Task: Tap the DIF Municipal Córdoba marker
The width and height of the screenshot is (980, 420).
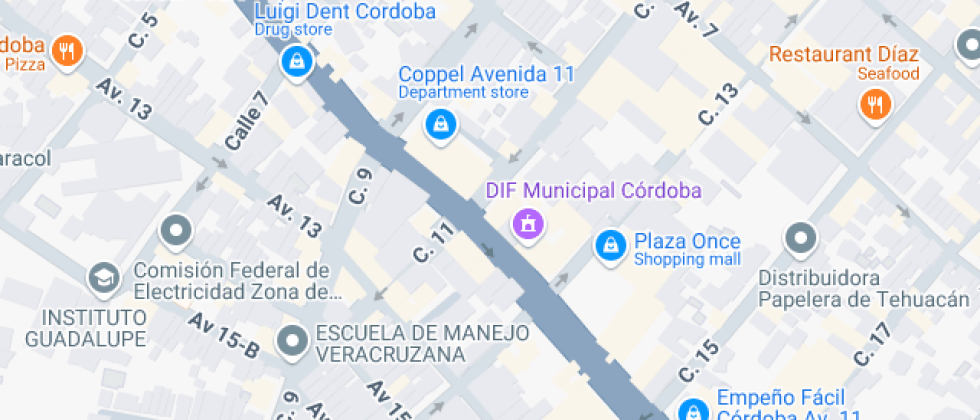Action: click(527, 222)
